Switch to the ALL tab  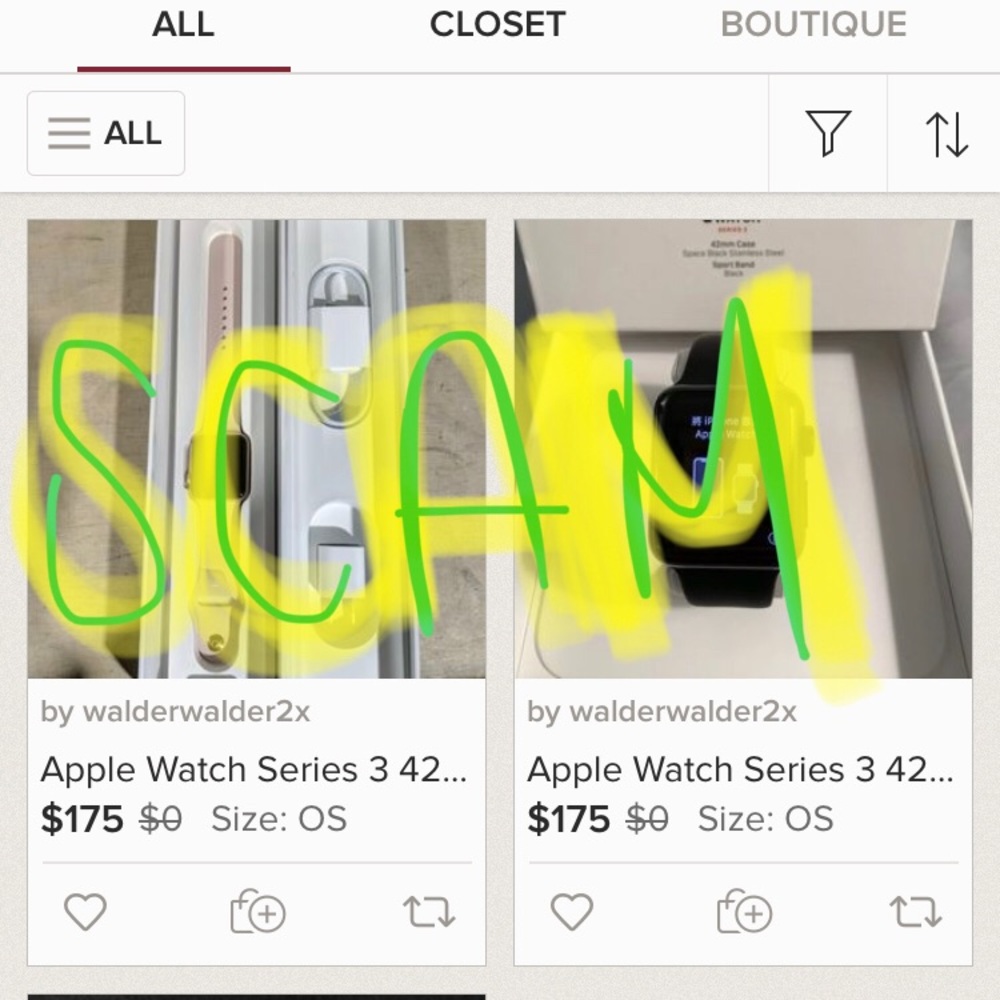[x=183, y=26]
